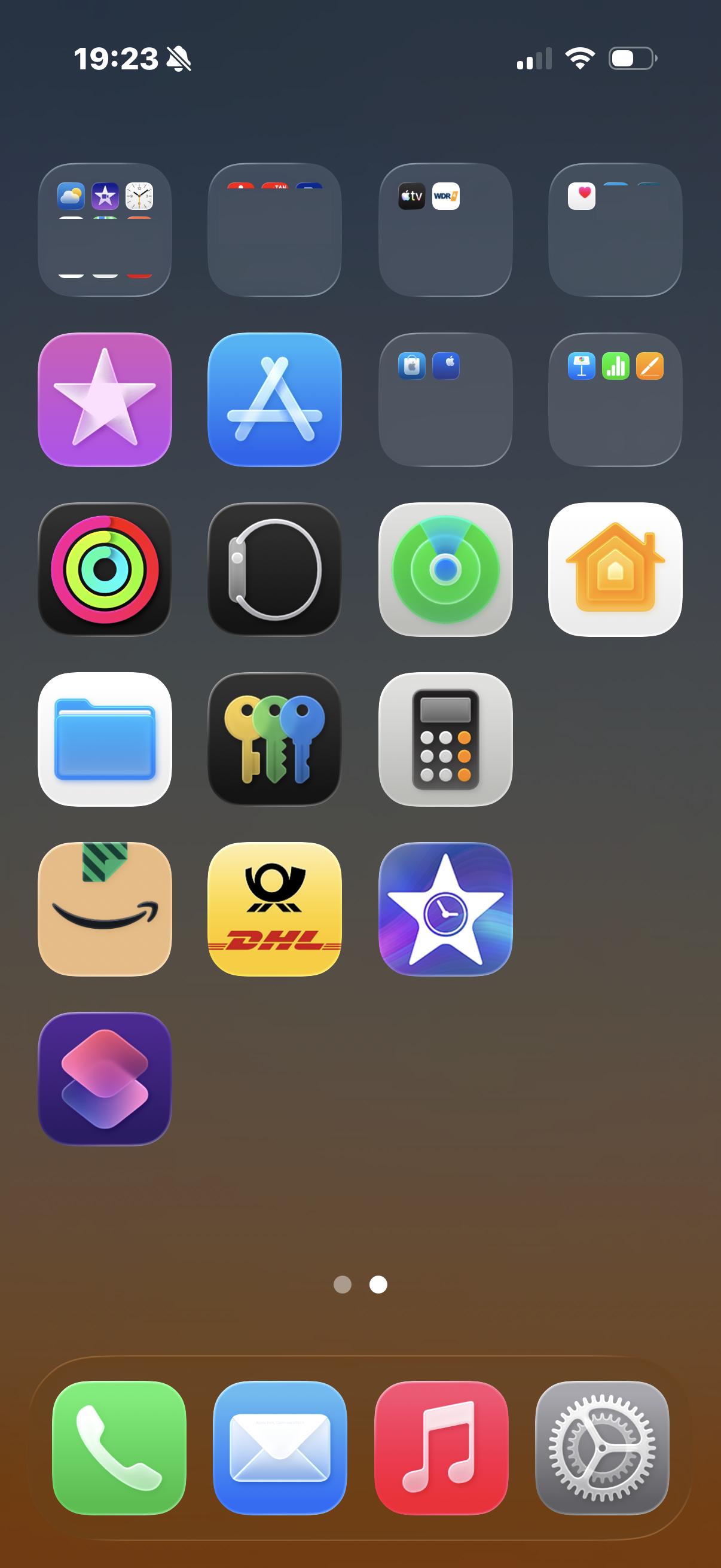The width and height of the screenshot is (721, 1568).
Task: Open the Calculator app
Action: (445, 739)
